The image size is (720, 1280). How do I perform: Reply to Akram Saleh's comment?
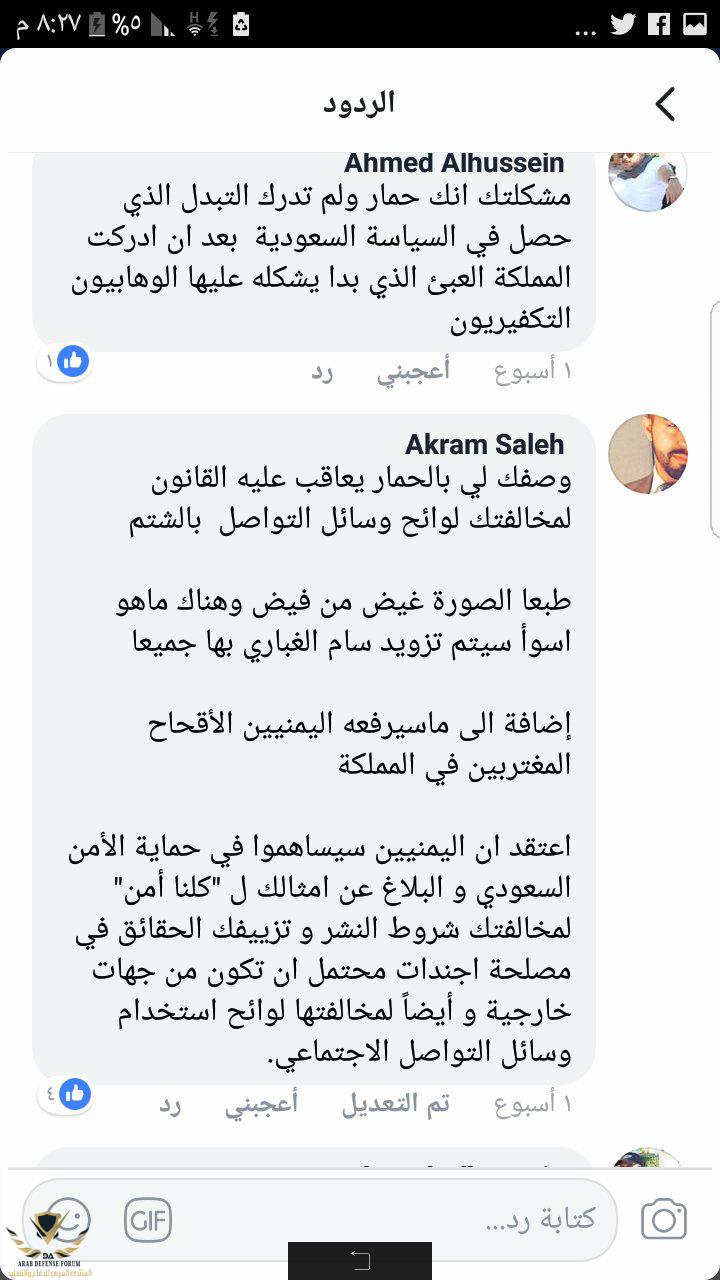[x=170, y=1104]
